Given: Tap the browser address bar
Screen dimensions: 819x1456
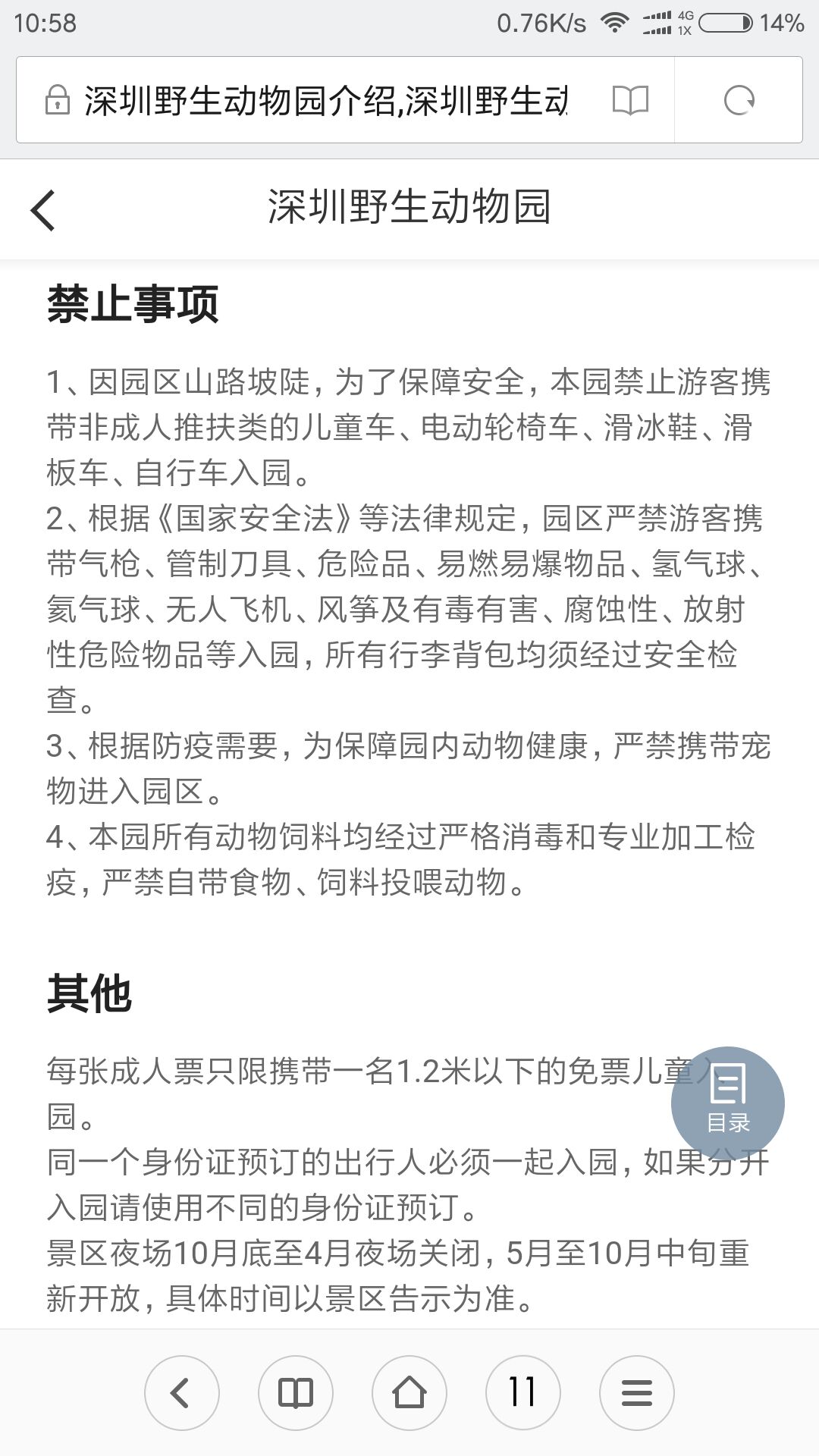Looking at the screenshot, I should click(x=326, y=100).
